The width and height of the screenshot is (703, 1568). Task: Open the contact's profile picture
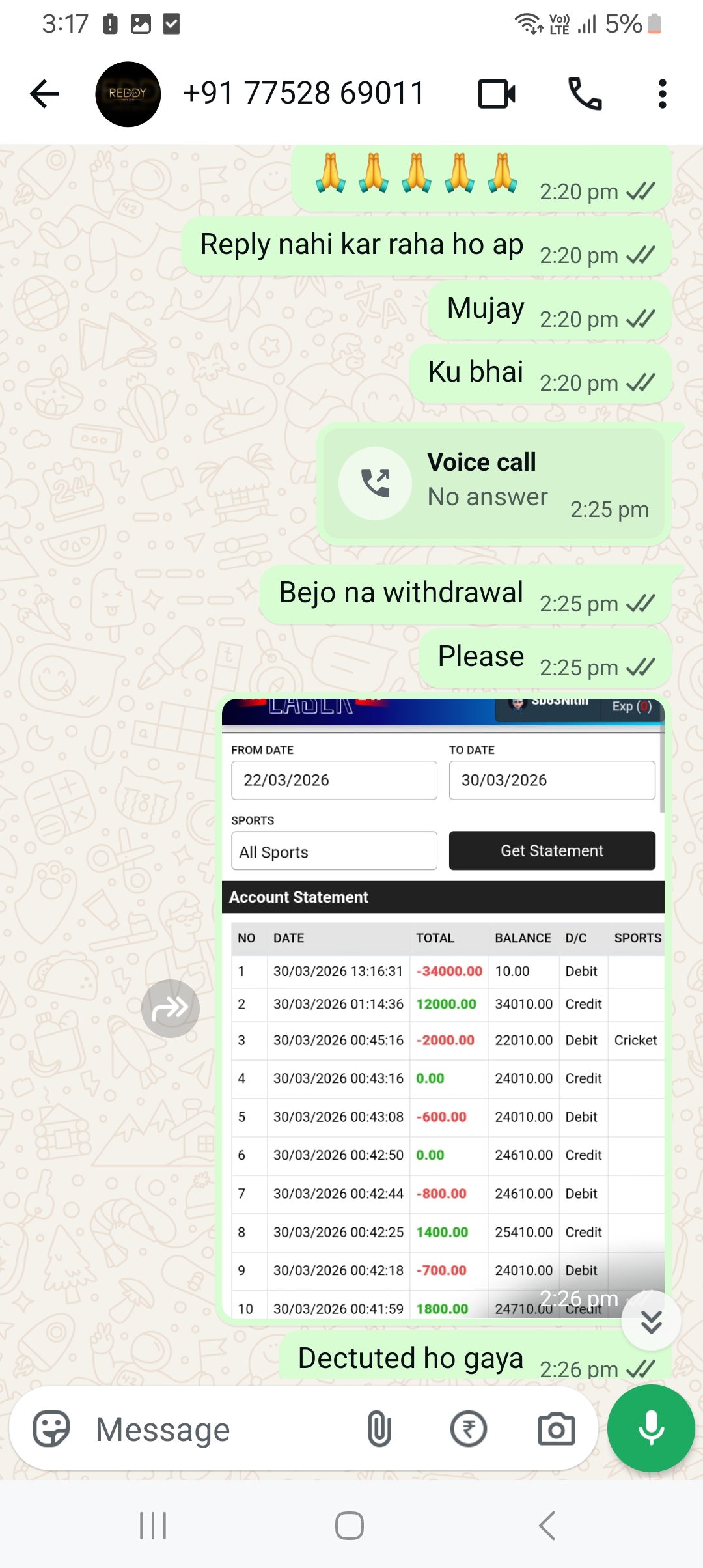point(128,94)
